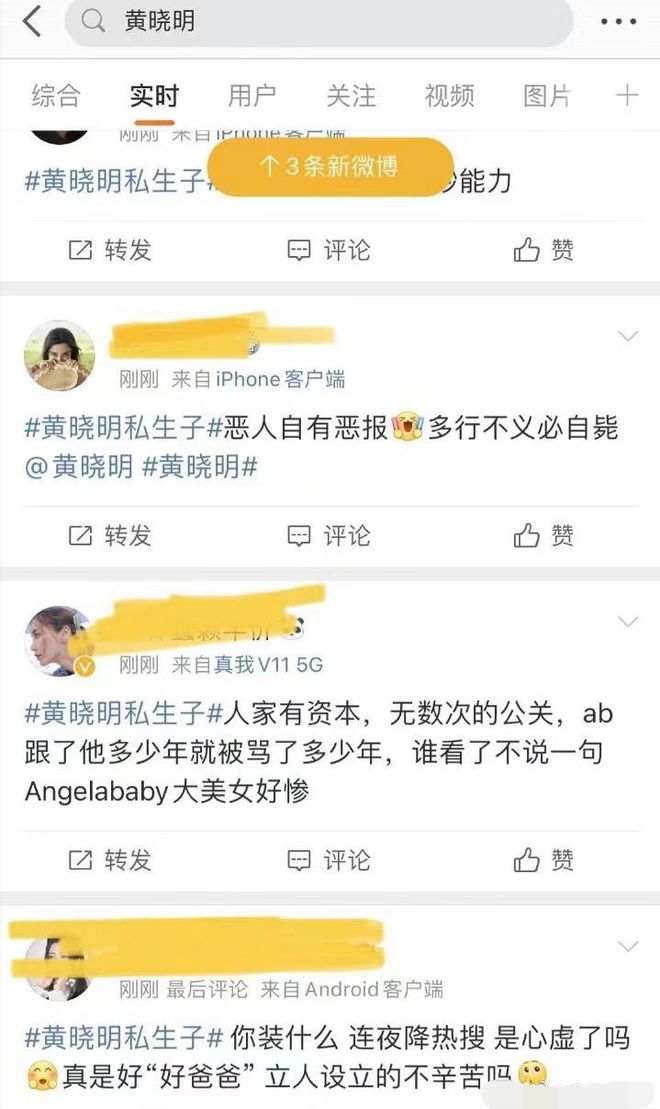660x1109 pixels.
Task: Repost the Angelababy大美女好惨 post
Action: pyautogui.click(x=110, y=860)
